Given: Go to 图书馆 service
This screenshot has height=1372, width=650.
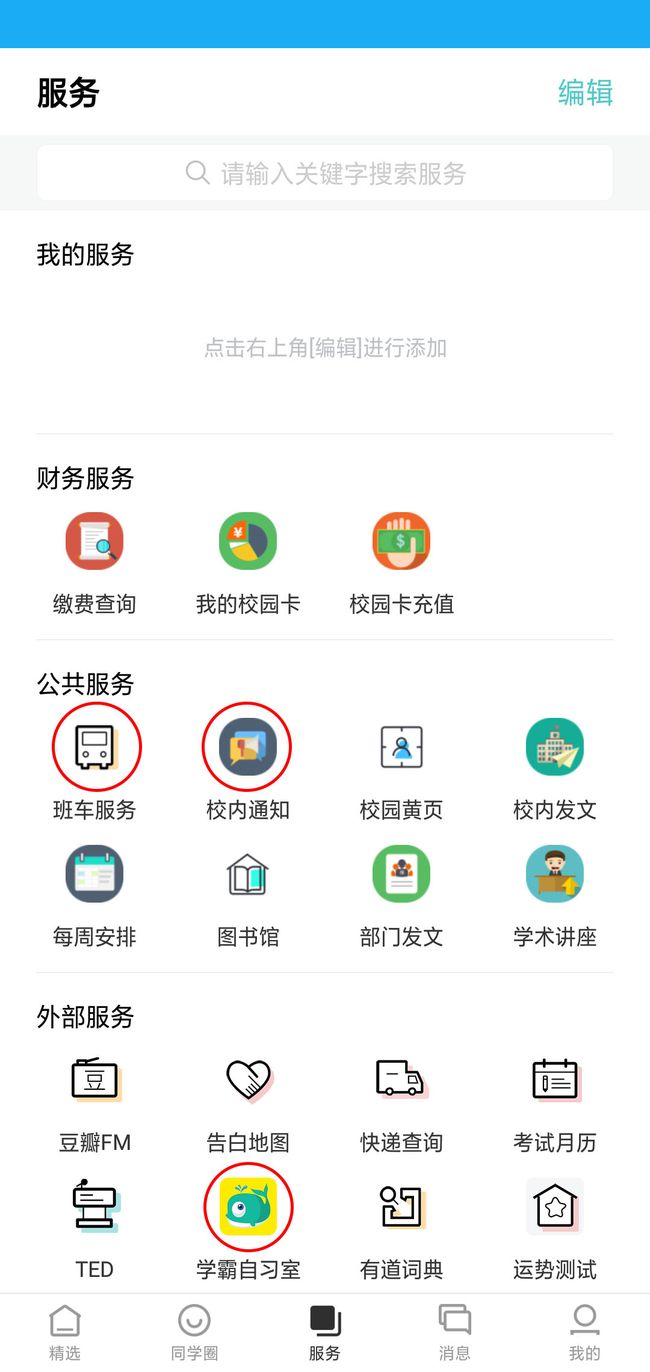Looking at the screenshot, I should tap(248, 896).
